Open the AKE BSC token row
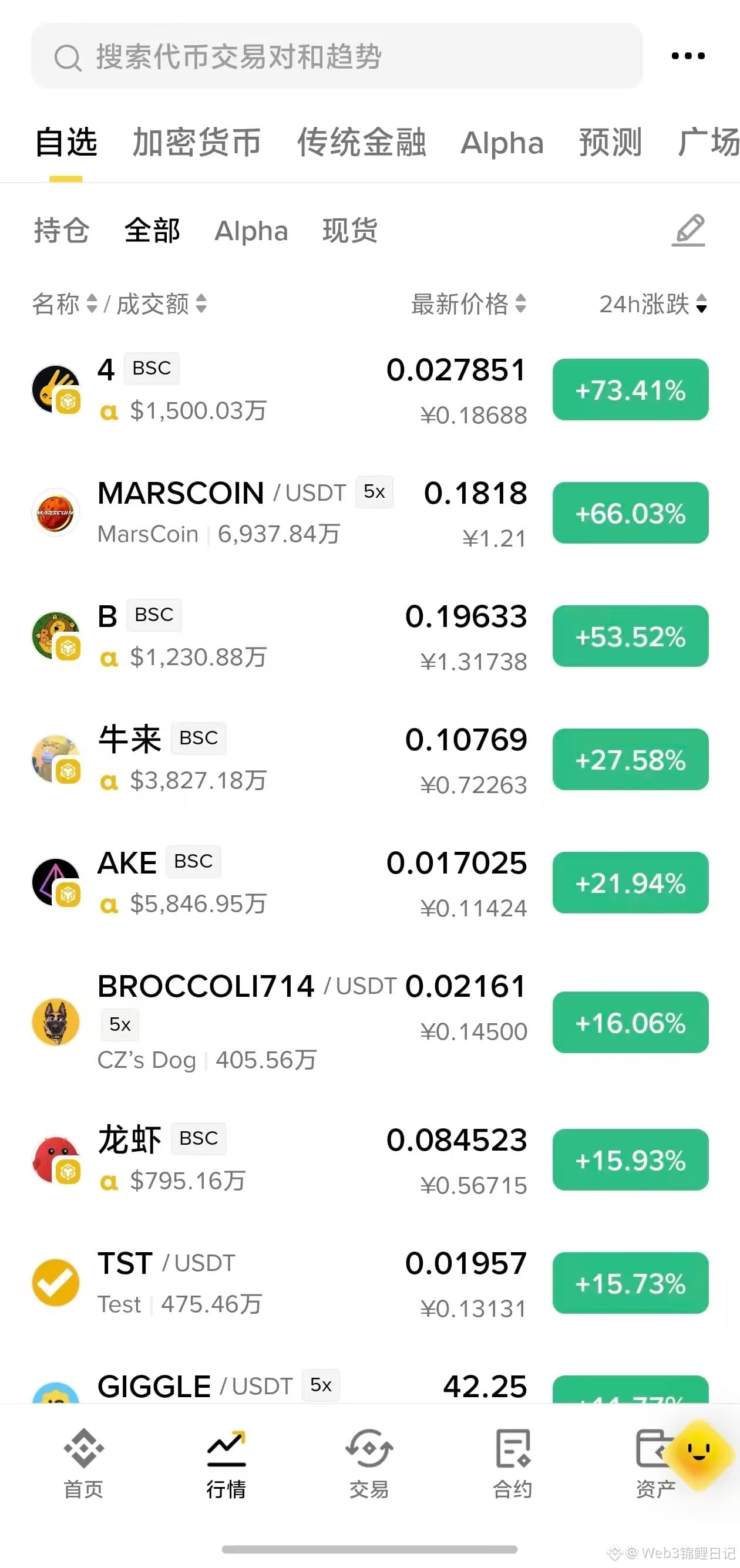This screenshot has width=740, height=1568. pos(369,884)
